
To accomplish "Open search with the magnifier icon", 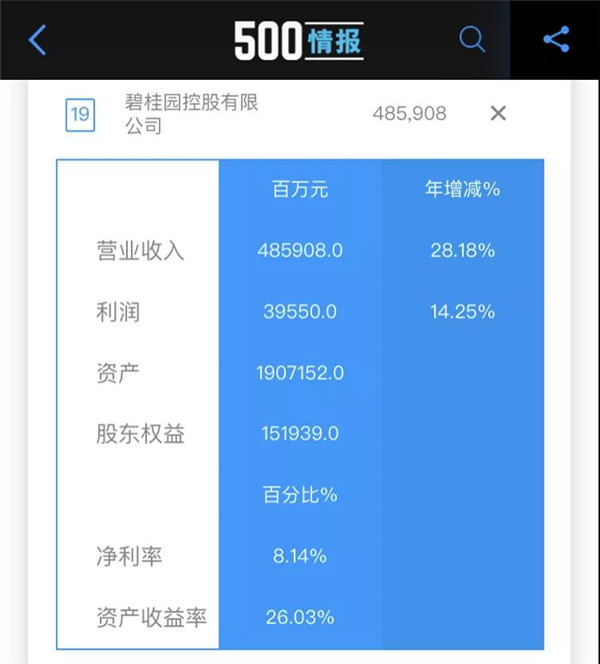I will (x=471, y=39).
